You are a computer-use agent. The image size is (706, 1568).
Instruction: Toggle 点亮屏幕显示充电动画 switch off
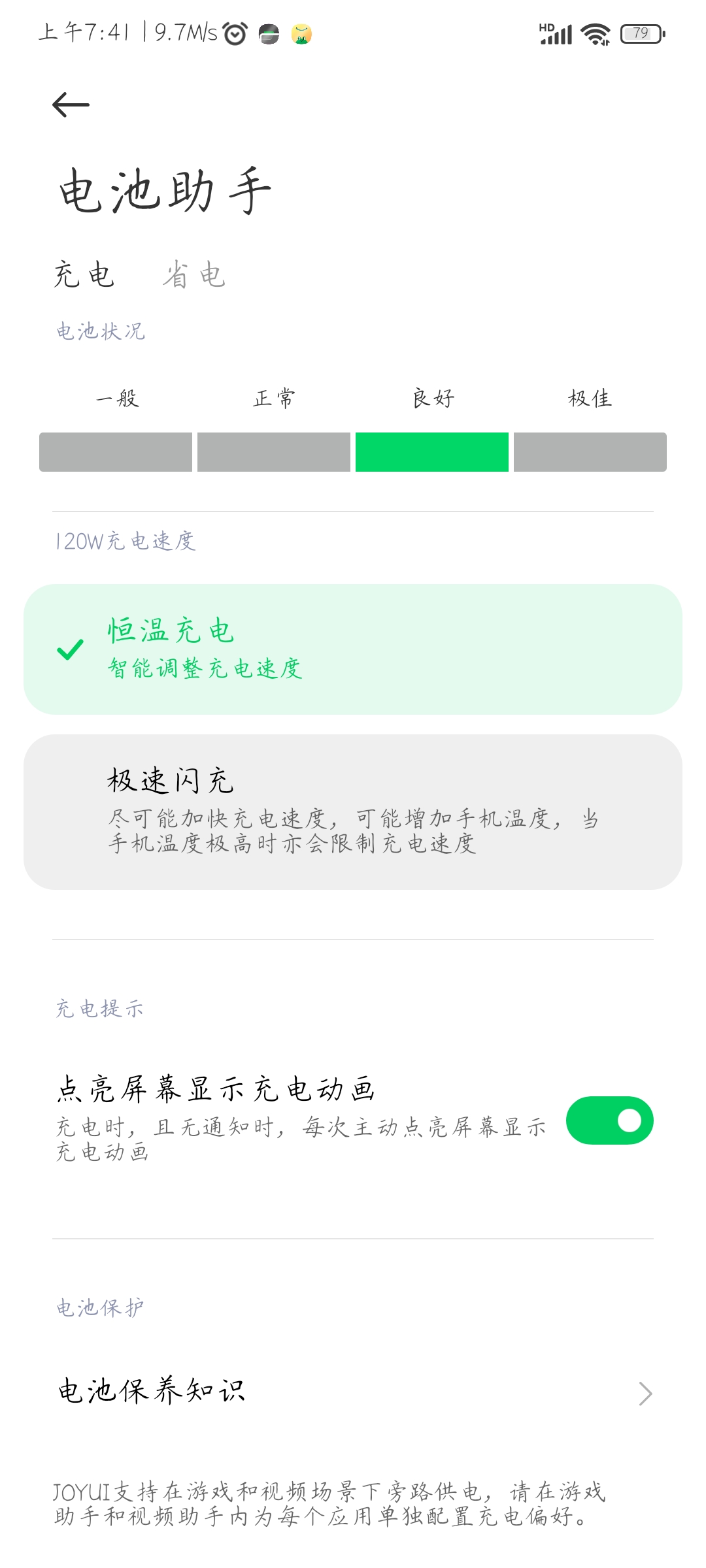pyautogui.click(x=609, y=1120)
